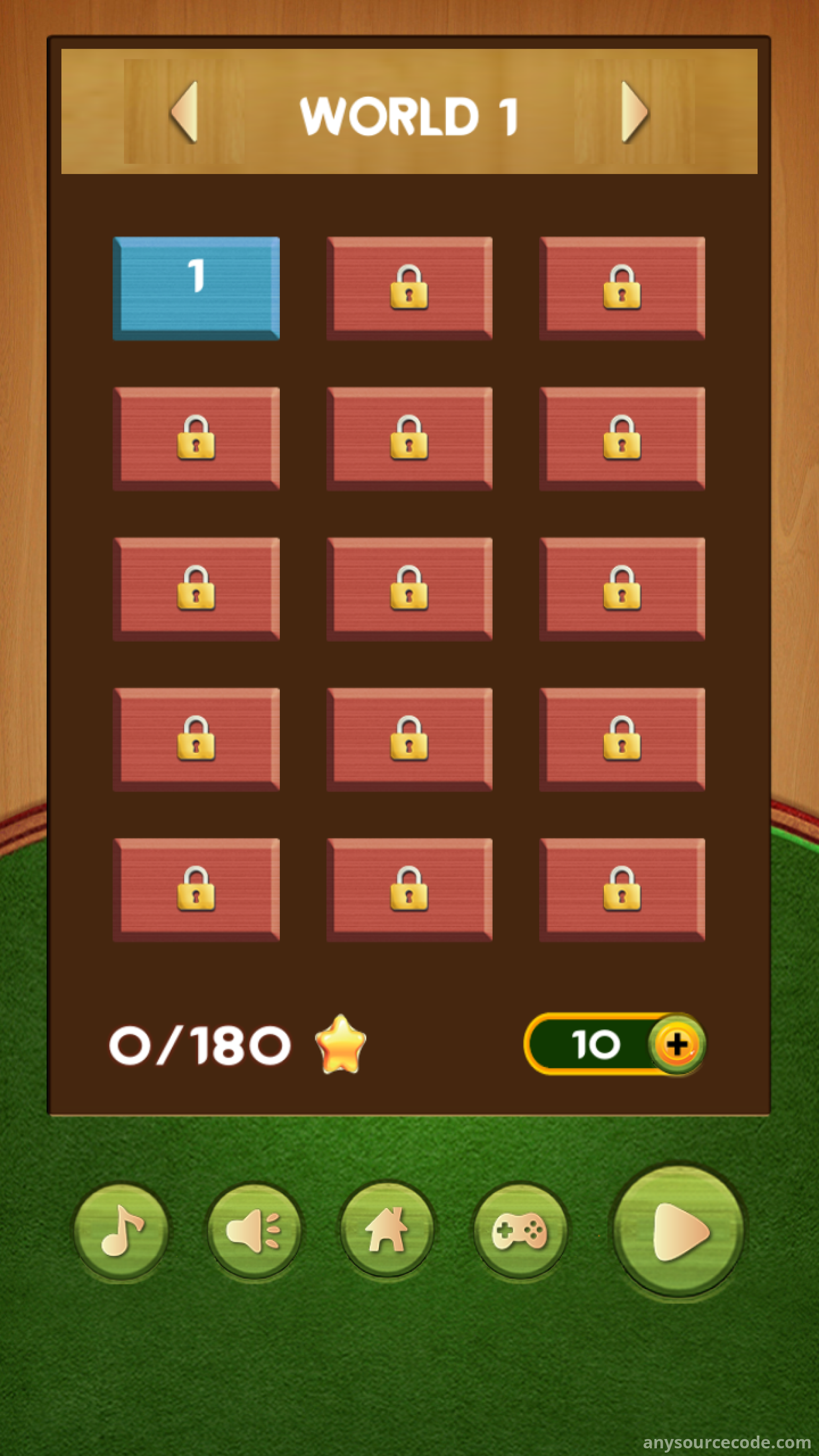
Task: Select level 1
Action: 196,288
